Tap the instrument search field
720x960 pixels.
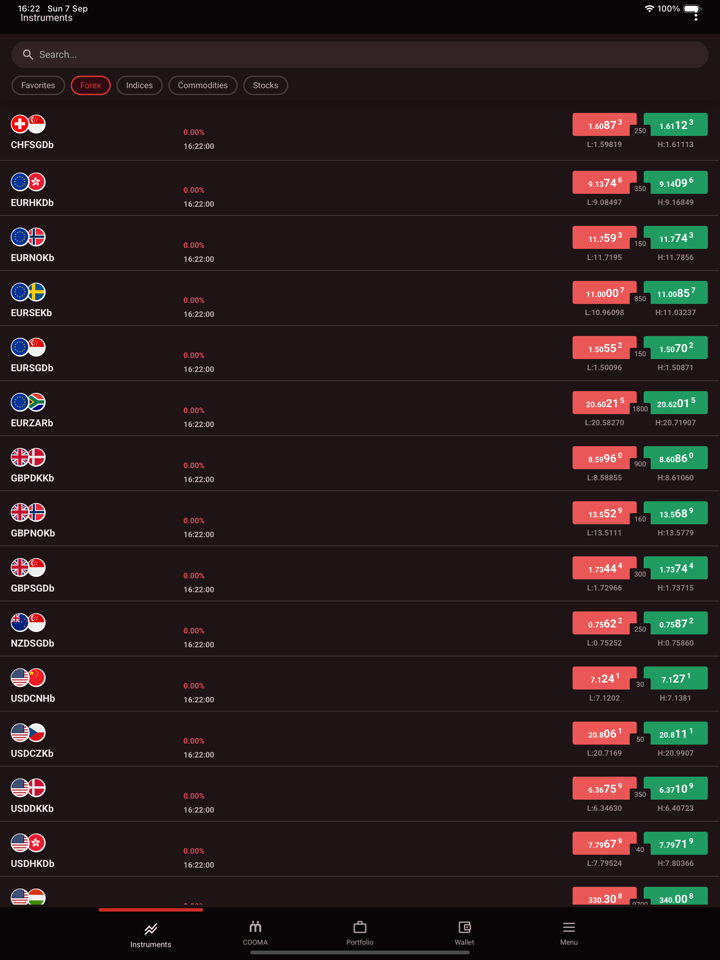[360, 54]
